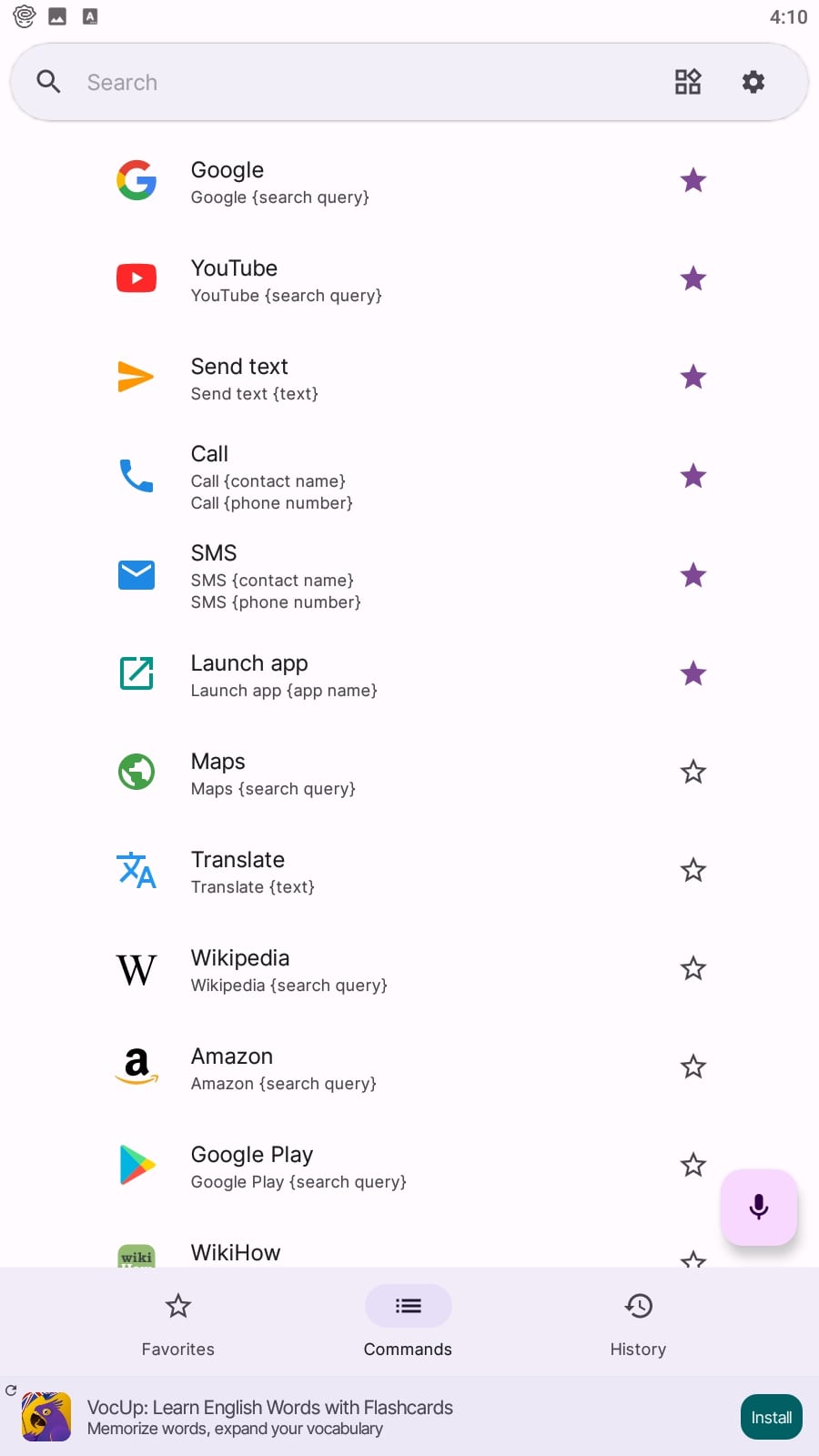Select the Commands tab
The image size is (819, 1456).
[408, 1323]
